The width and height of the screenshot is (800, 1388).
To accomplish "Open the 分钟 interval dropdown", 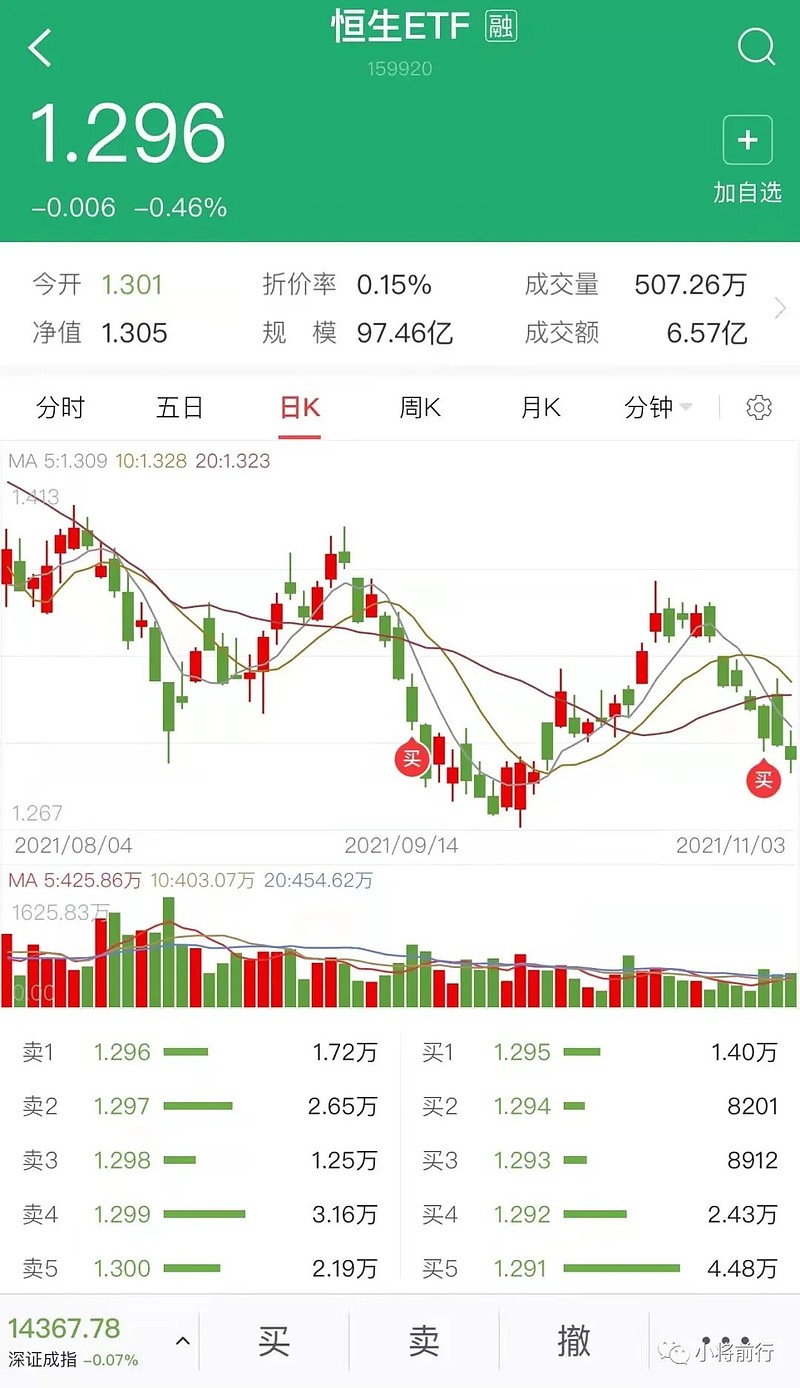I will click(658, 408).
